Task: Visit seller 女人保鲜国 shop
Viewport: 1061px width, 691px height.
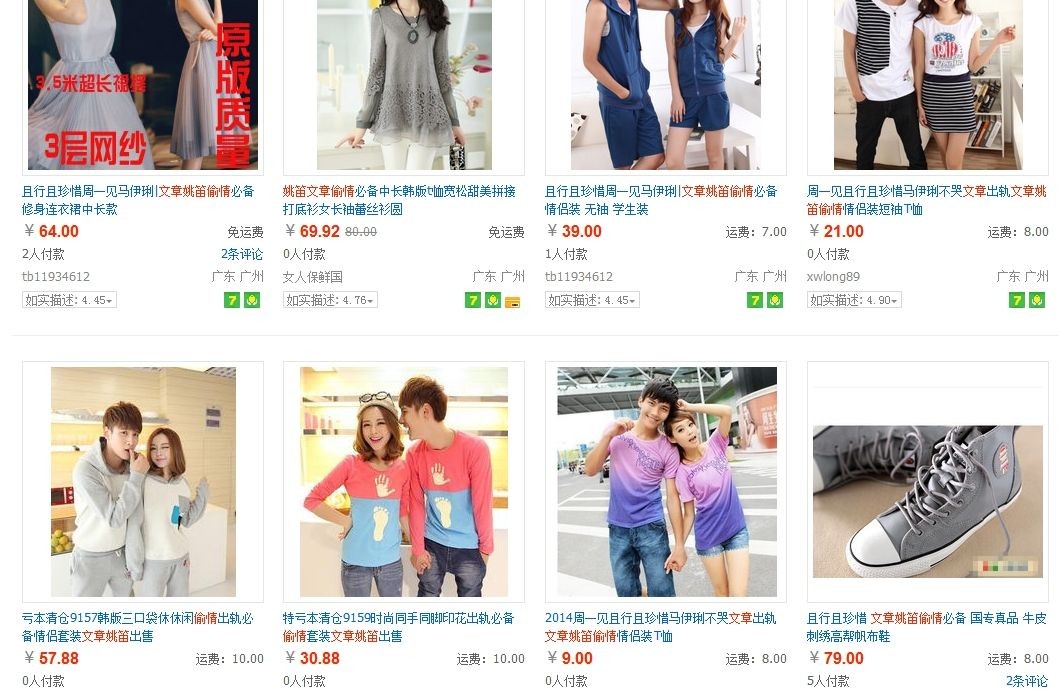Action: 312,277
